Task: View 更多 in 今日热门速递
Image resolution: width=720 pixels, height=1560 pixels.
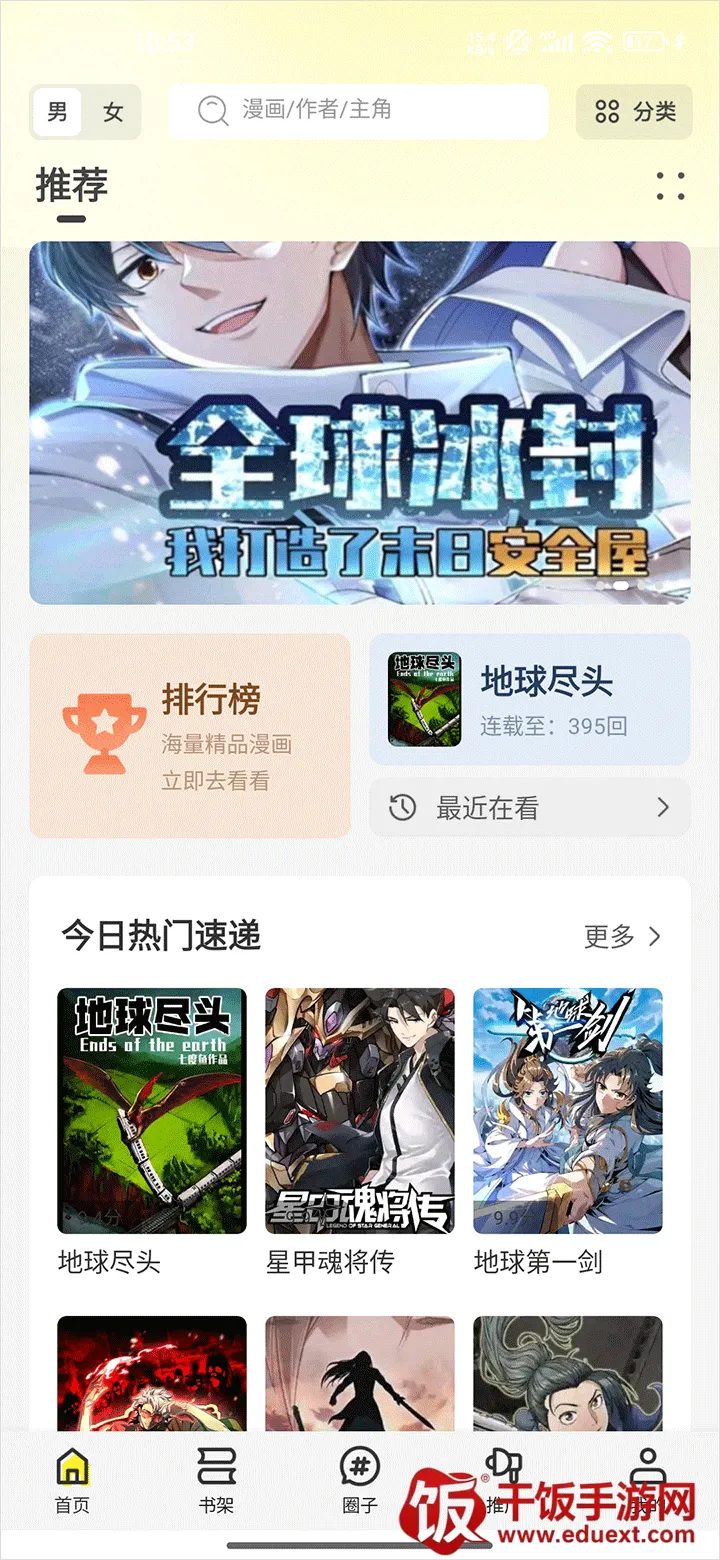Action: [622, 936]
